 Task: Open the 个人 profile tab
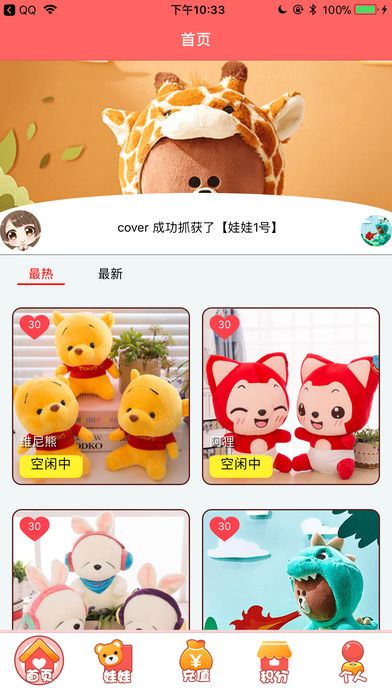352,661
